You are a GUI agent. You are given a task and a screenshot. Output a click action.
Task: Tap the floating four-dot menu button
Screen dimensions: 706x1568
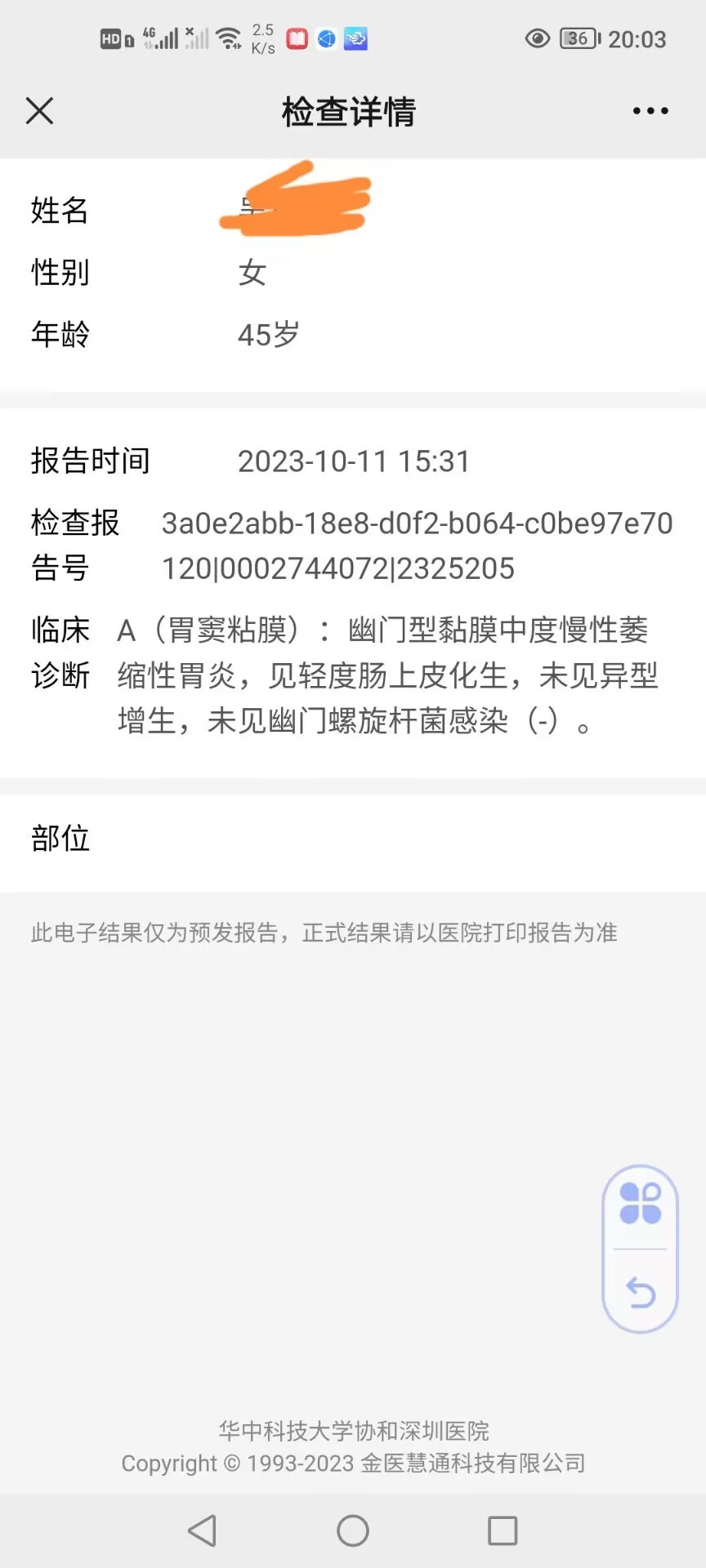pyautogui.click(x=640, y=1204)
